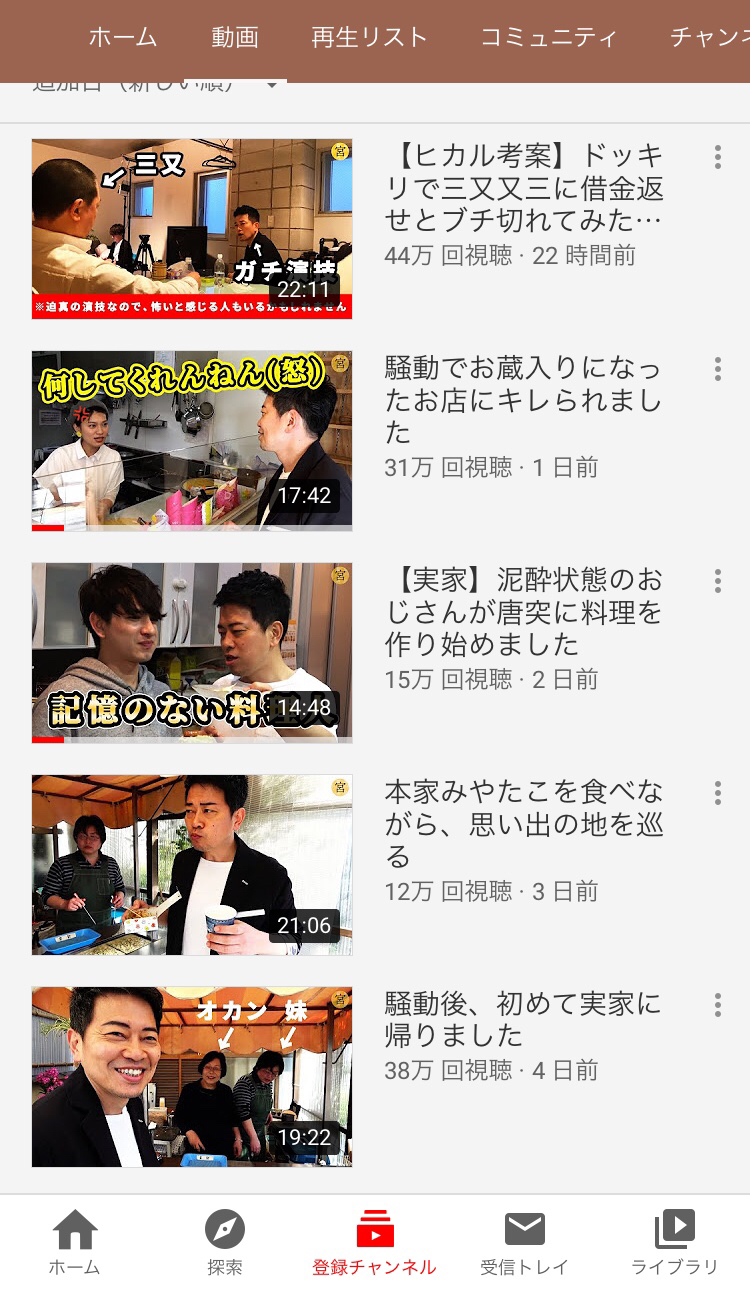The height and width of the screenshot is (1289, 750).
Task: Open options for 本家みやたこ video
Action: 717,793
